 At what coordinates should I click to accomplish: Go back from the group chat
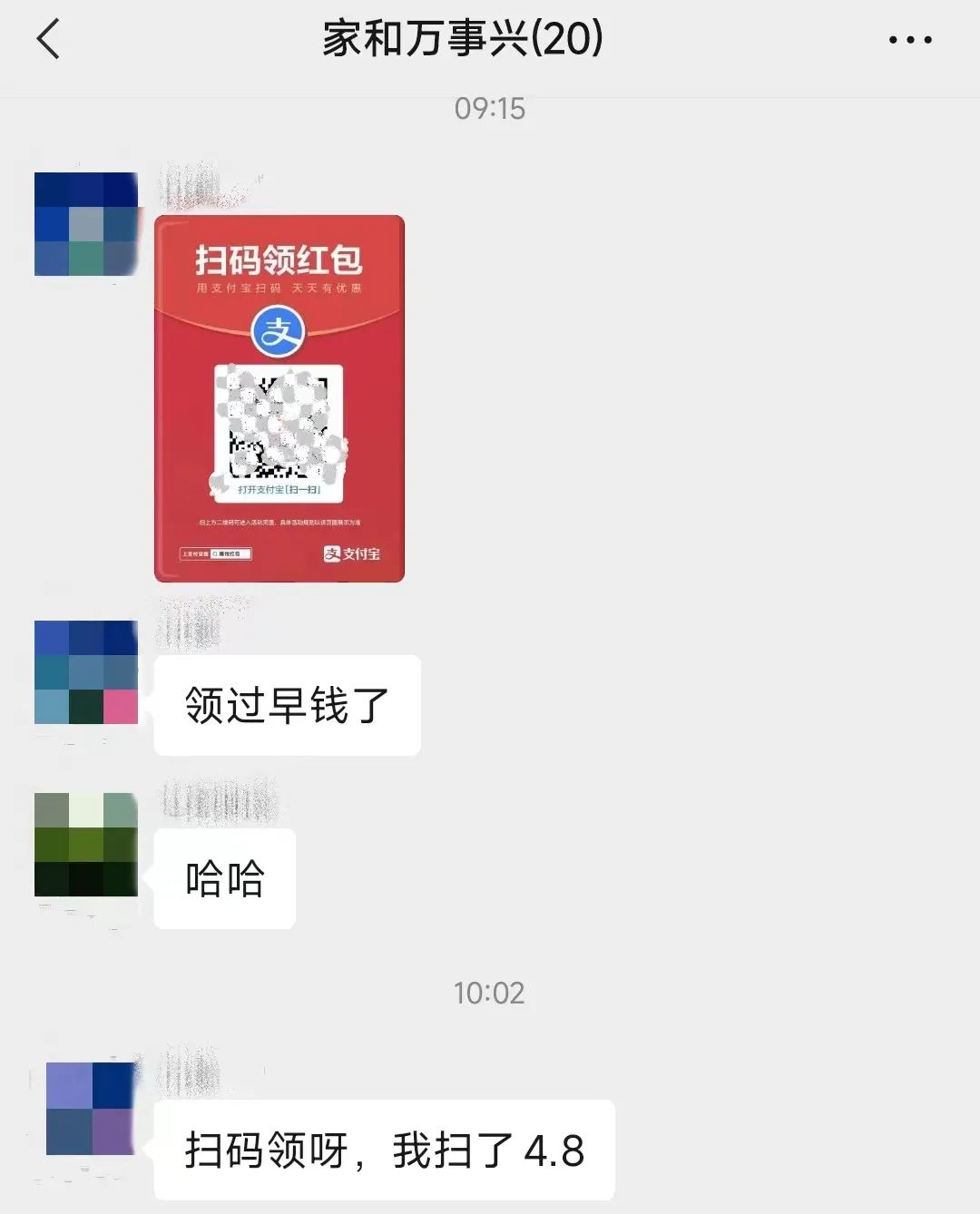pyautogui.click(x=49, y=40)
